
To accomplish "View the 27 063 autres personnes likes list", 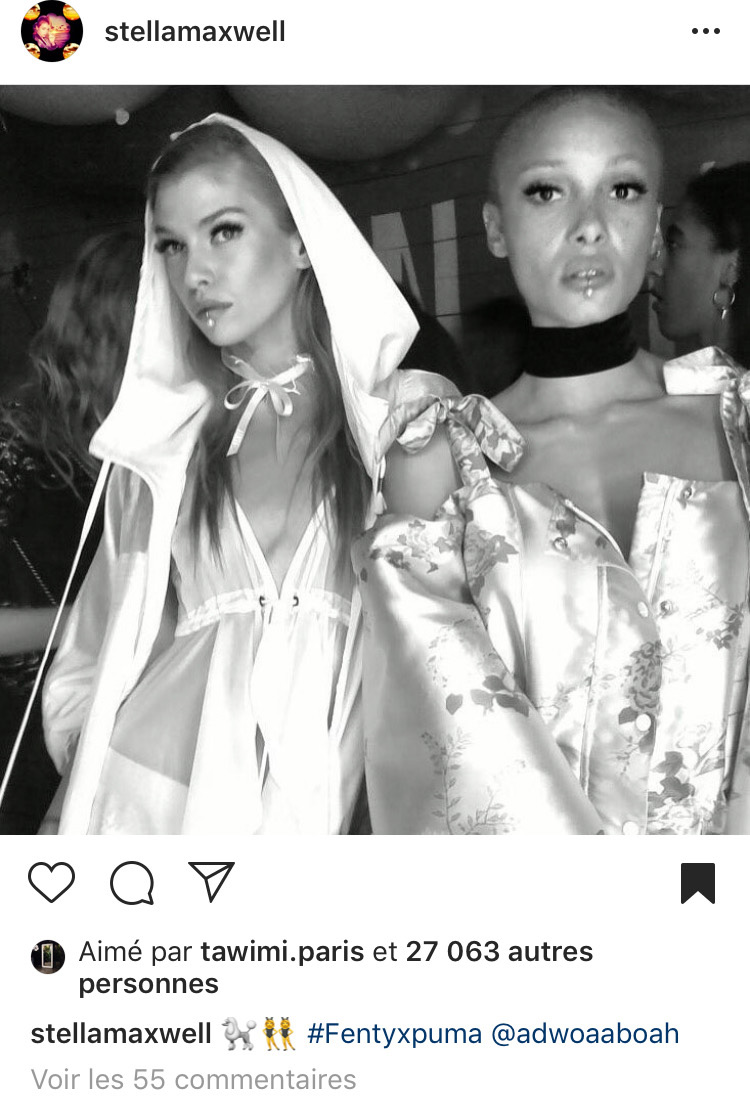I will (x=498, y=951).
